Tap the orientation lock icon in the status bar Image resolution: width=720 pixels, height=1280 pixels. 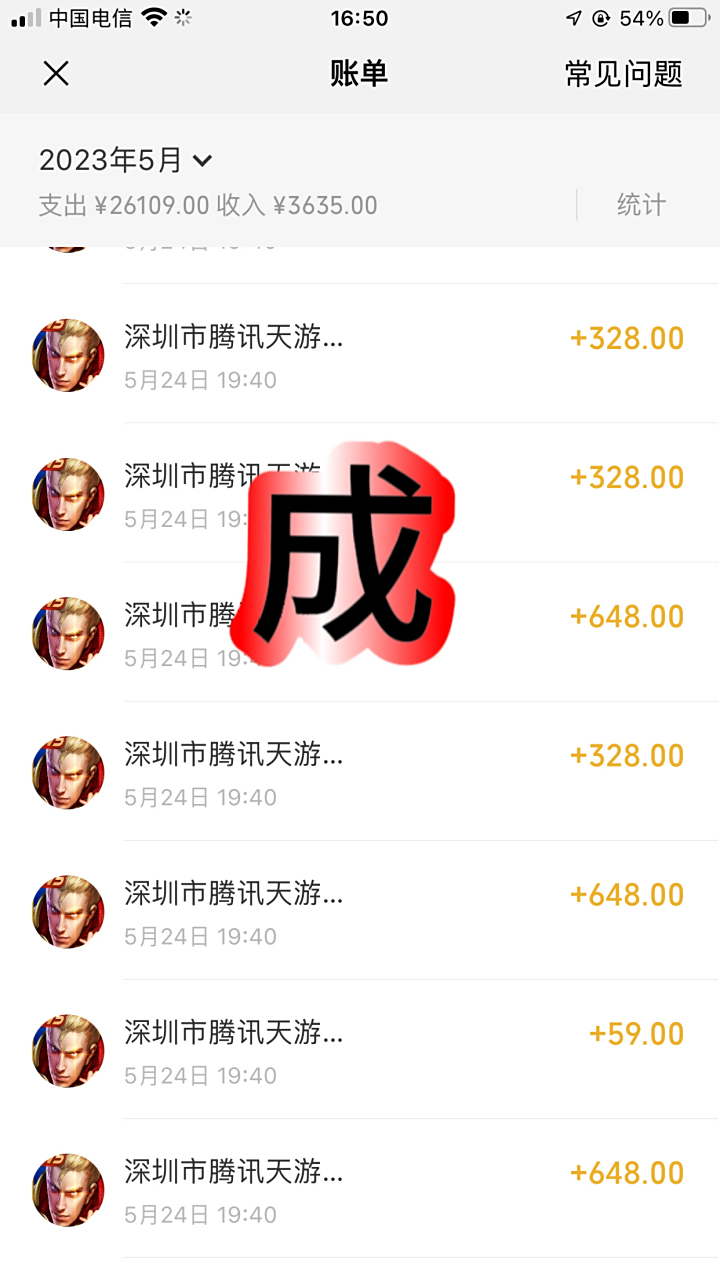[601, 16]
